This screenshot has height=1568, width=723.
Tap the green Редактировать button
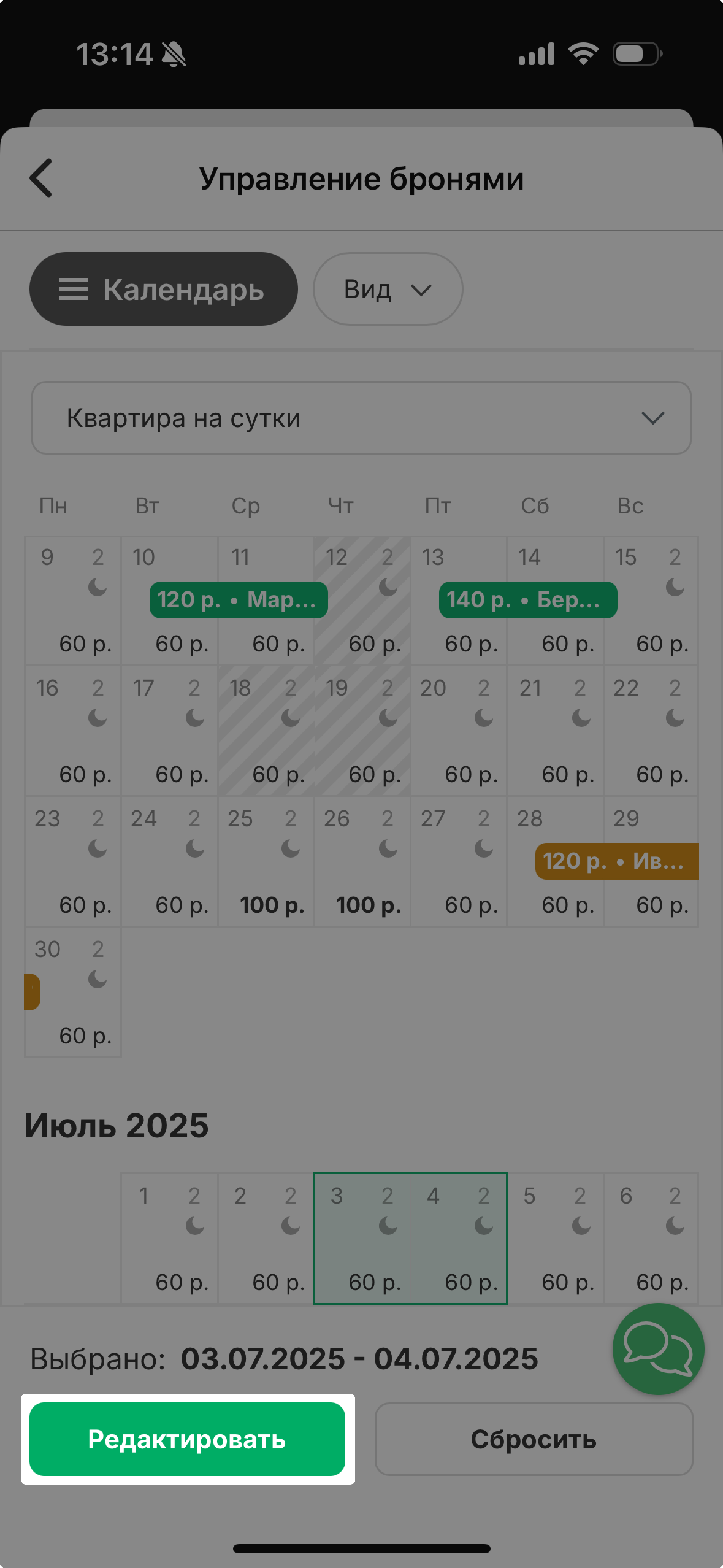tap(187, 1439)
